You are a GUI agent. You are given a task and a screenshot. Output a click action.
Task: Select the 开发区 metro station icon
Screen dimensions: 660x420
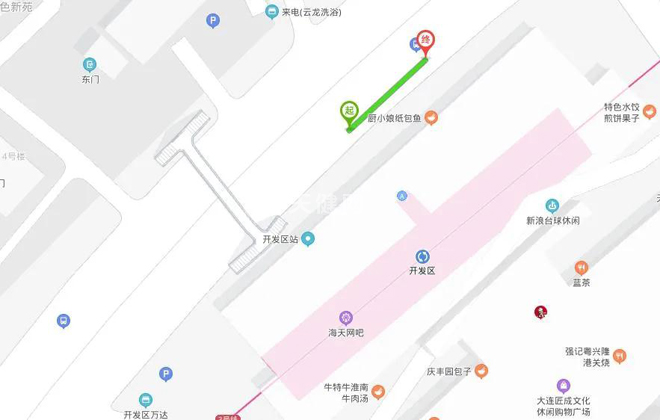[x=422, y=256]
